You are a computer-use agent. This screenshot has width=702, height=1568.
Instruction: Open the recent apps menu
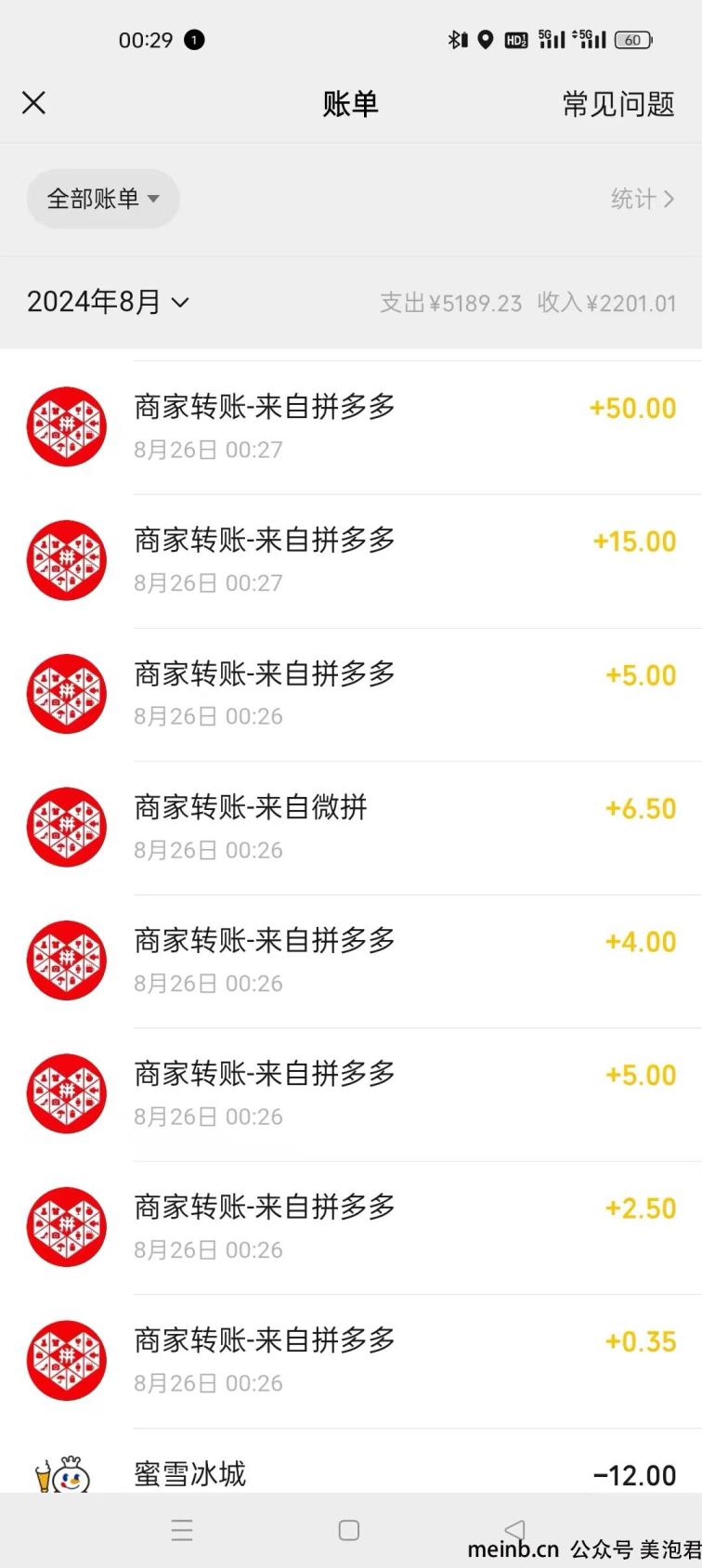point(182,1530)
